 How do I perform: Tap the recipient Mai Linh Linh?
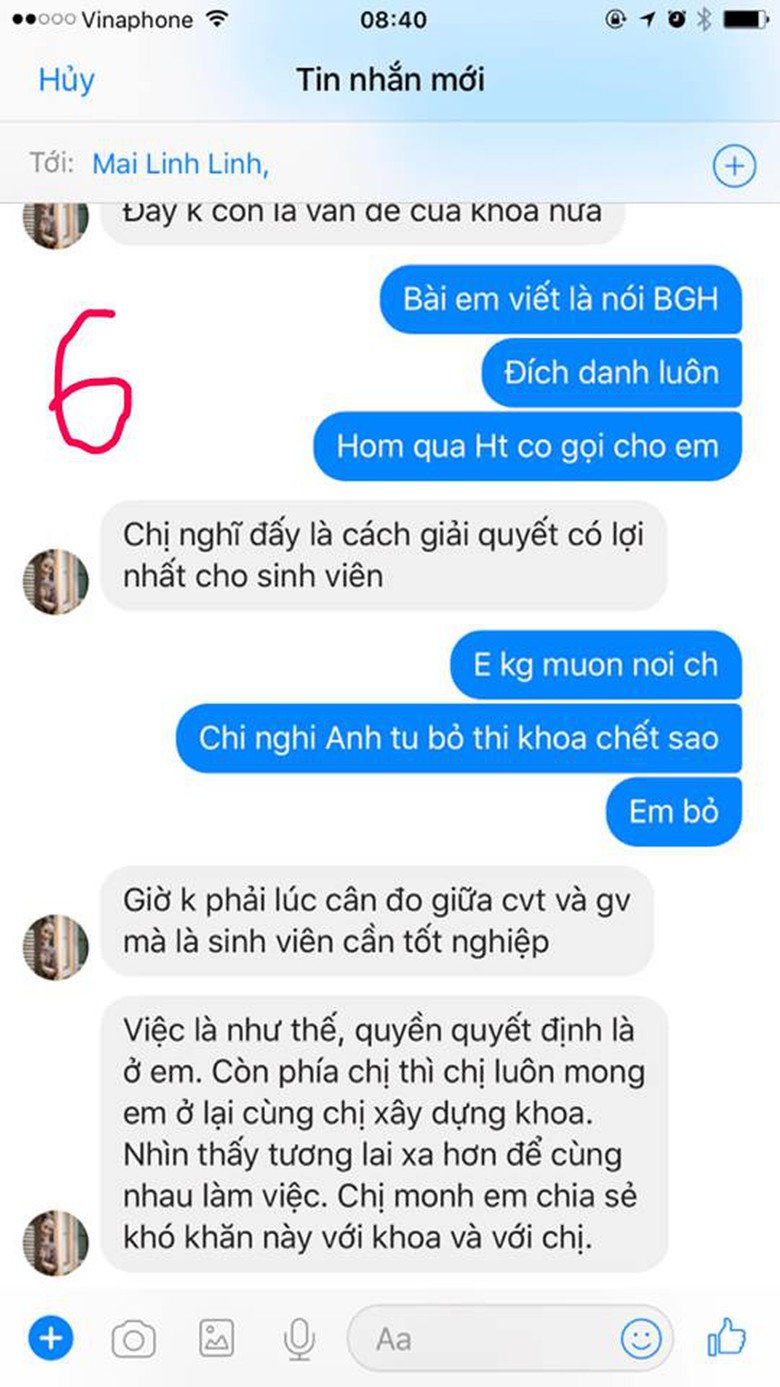[180, 164]
